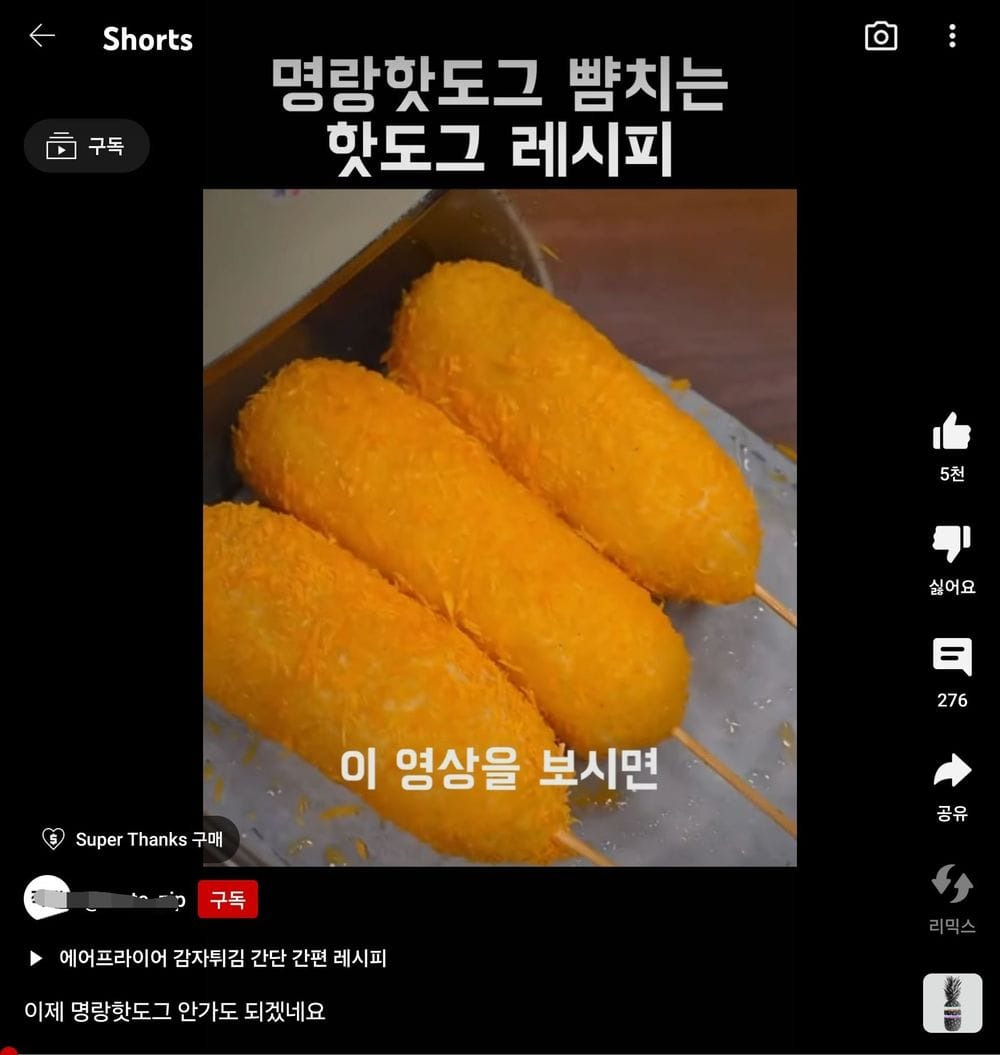Navigate back using the arrow
Image resolution: width=1000 pixels, height=1055 pixels.
pos(41,35)
